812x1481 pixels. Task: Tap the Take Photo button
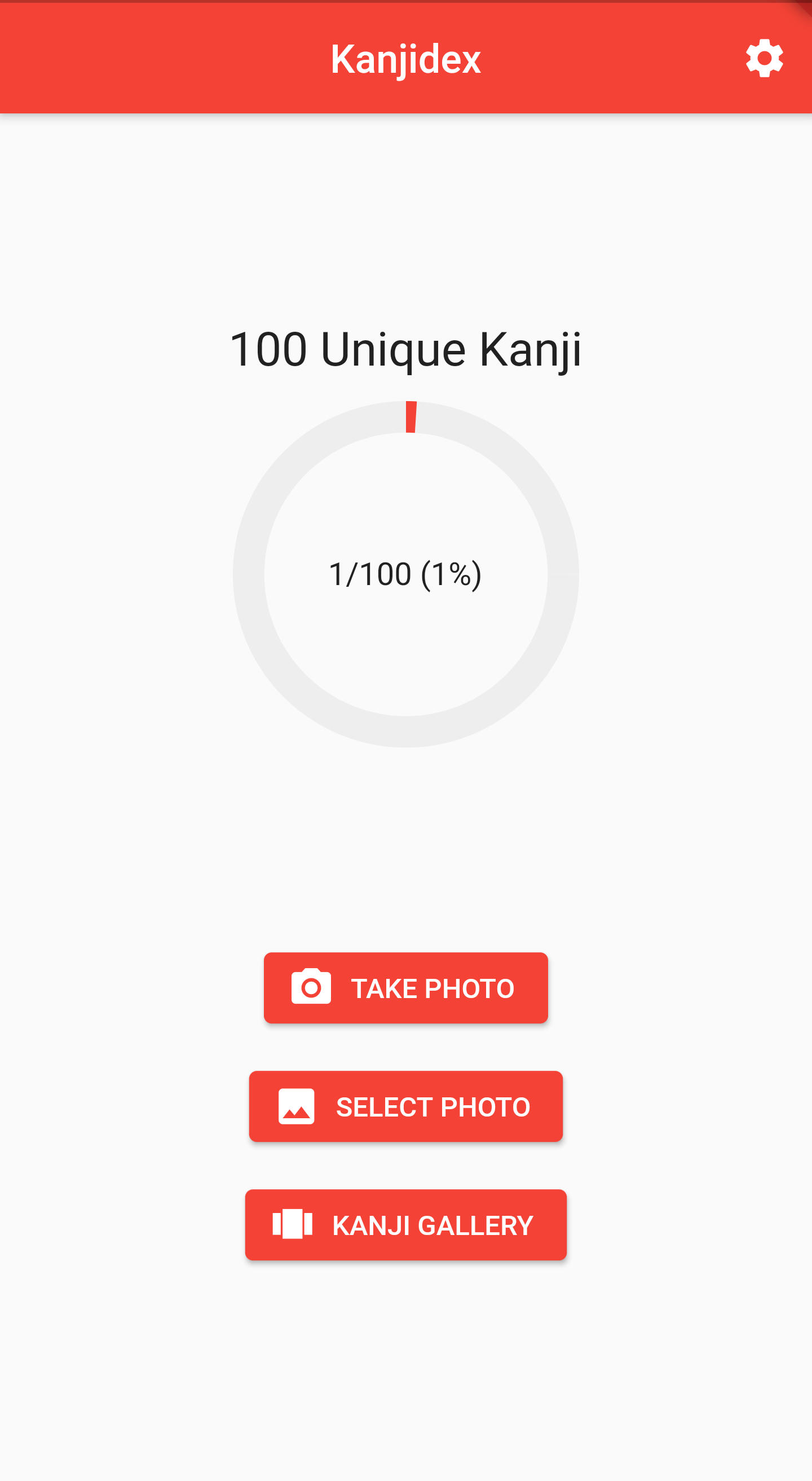[x=405, y=988]
